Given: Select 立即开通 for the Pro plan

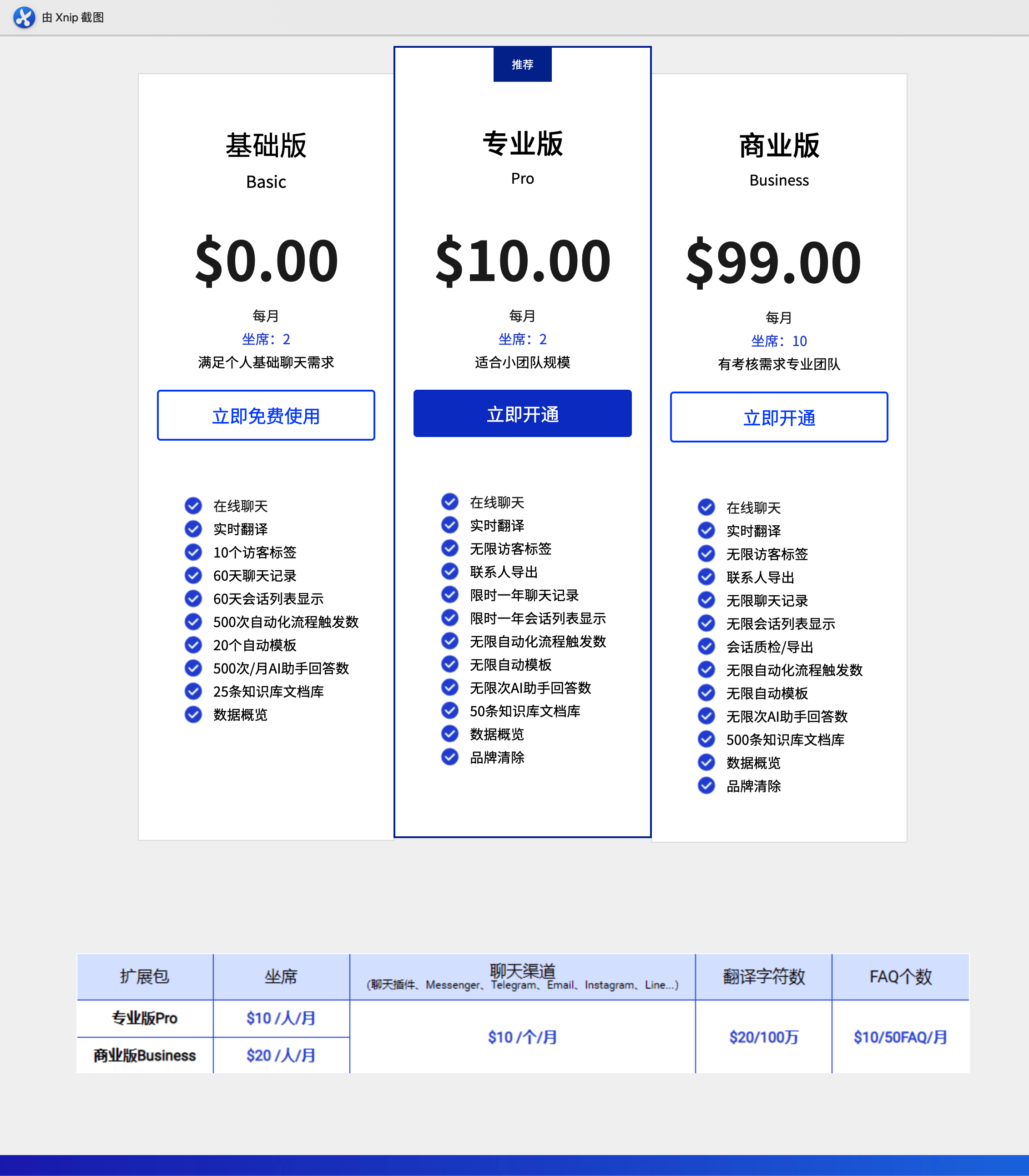Looking at the screenshot, I should point(522,414).
